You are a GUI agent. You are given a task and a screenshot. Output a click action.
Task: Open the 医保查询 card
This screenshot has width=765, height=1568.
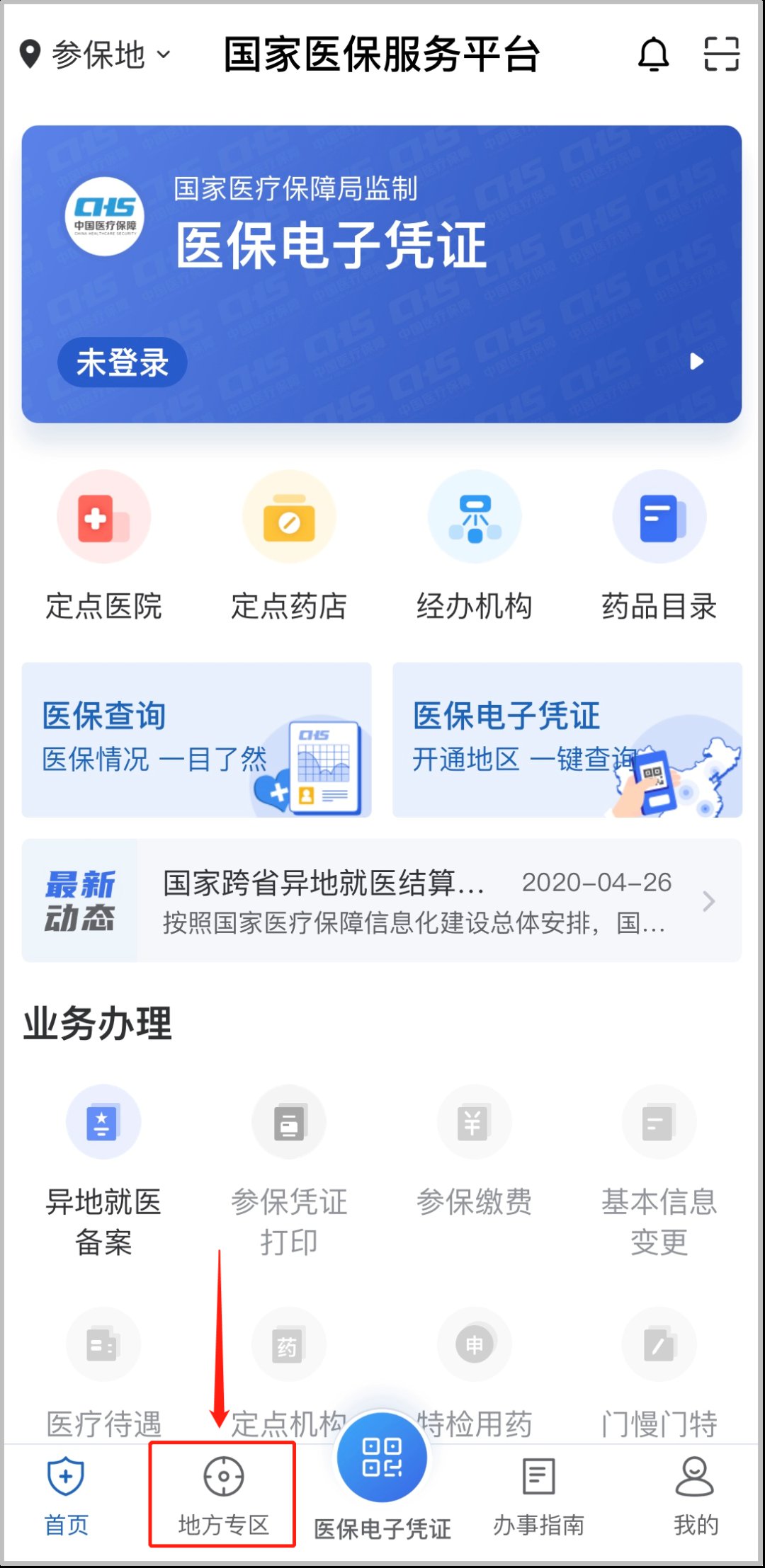tap(196, 740)
